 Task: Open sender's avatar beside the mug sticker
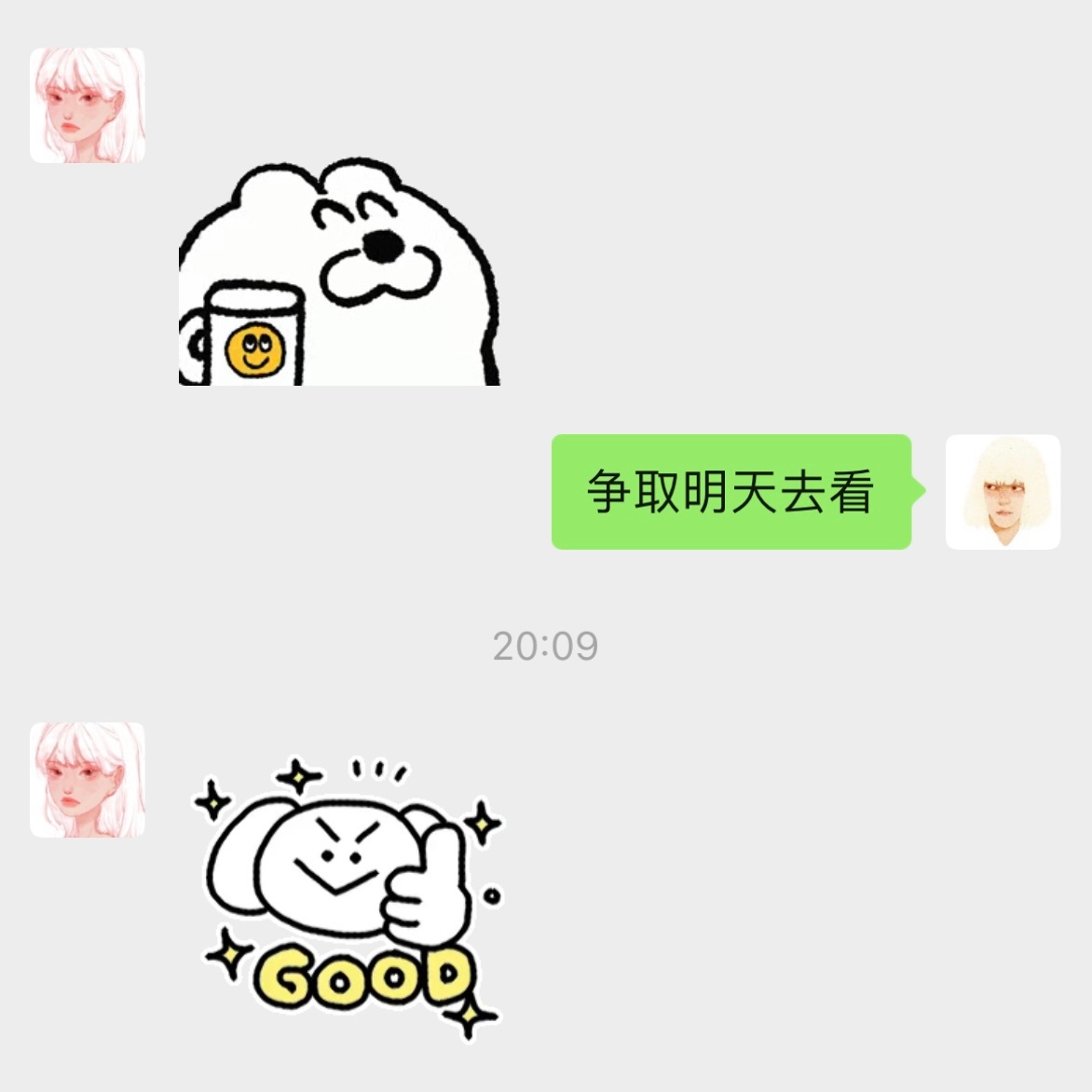pyautogui.click(x=88, y=105)
